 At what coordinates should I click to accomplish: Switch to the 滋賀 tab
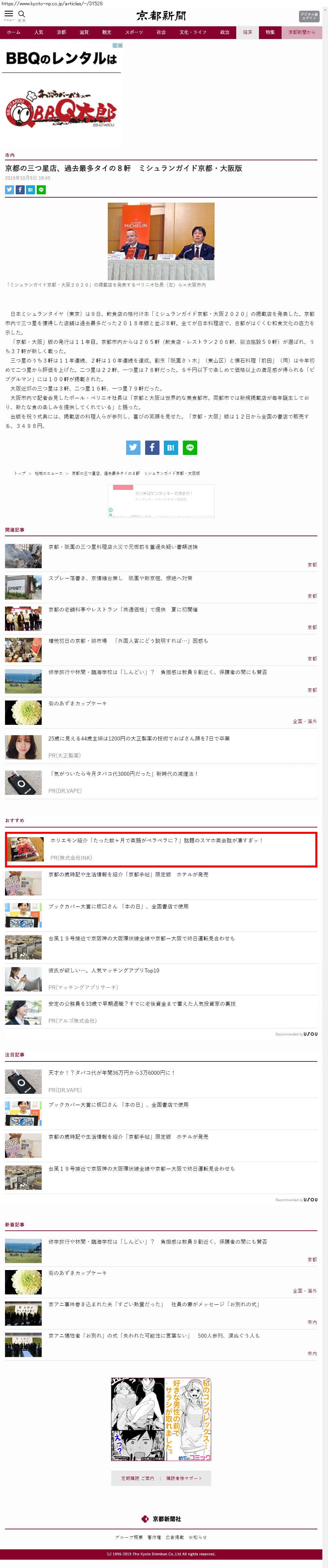pyautogui.click(x=83, y=32)
